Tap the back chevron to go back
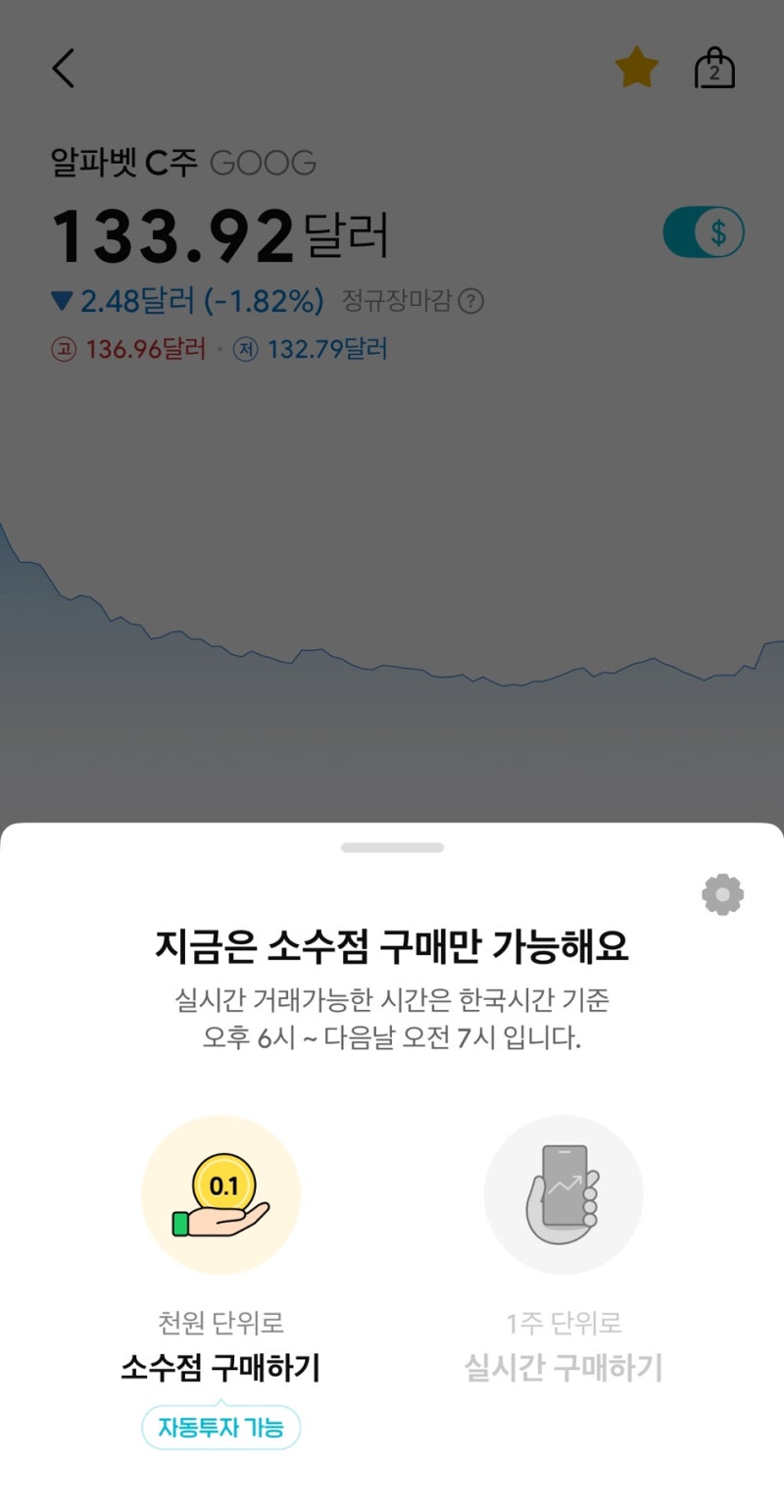Viewport: 784px width, 1512px height. click(63, 69)
